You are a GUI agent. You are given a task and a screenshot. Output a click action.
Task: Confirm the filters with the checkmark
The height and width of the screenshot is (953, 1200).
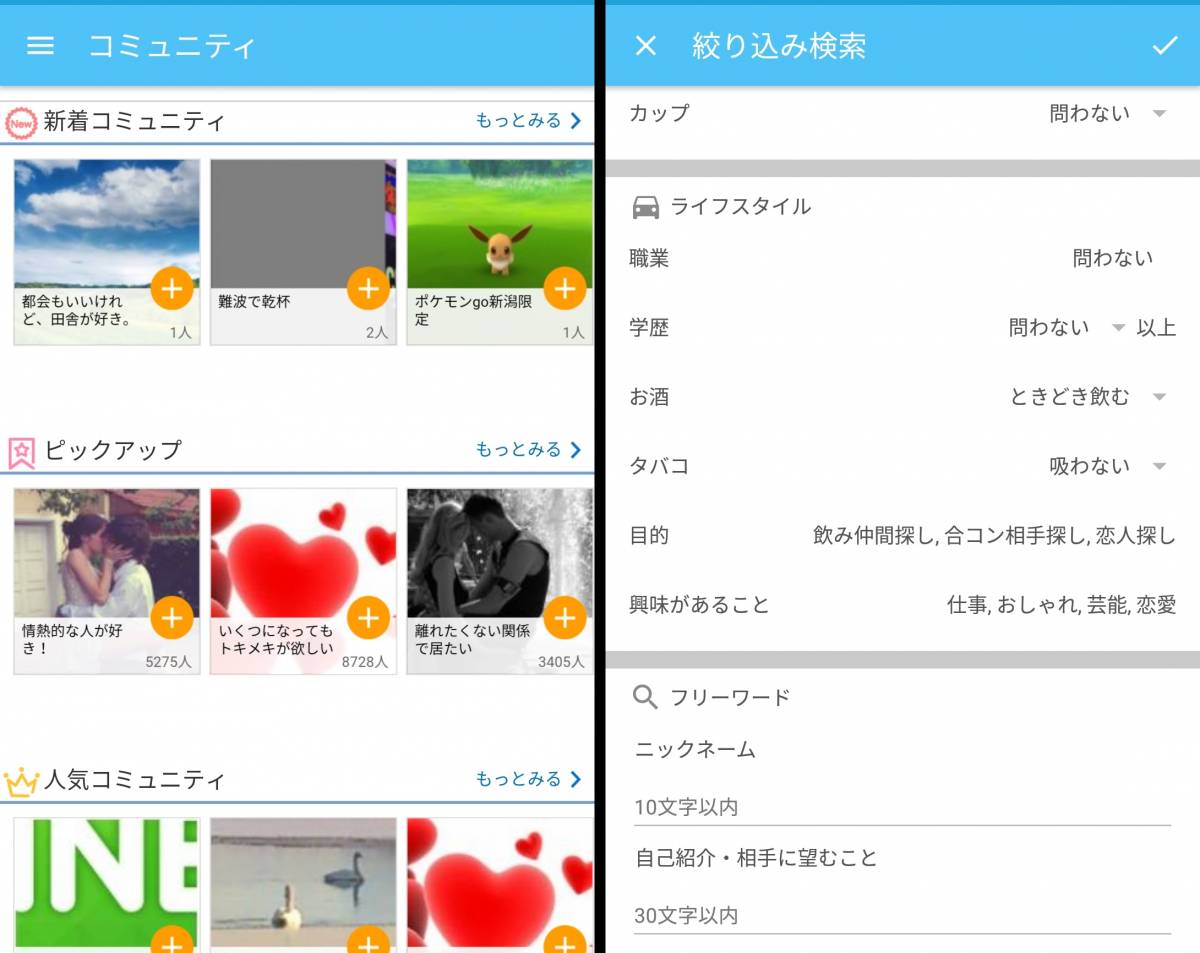pyautogui.click(x=1164, y=46)
